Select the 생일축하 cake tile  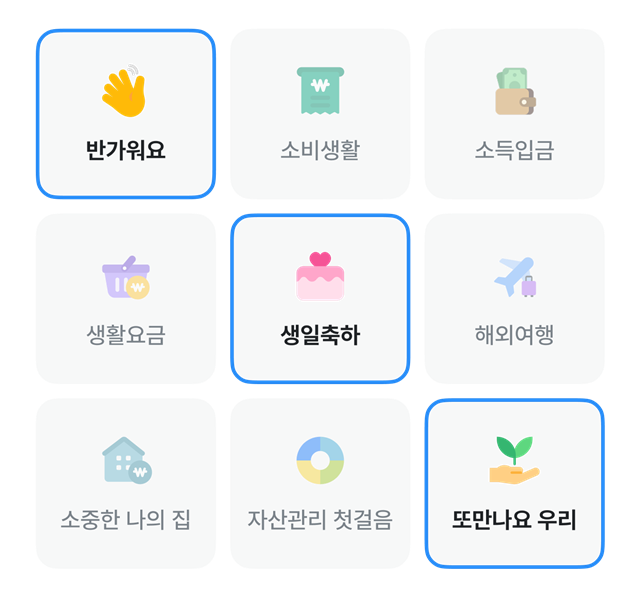coord(320,298)
